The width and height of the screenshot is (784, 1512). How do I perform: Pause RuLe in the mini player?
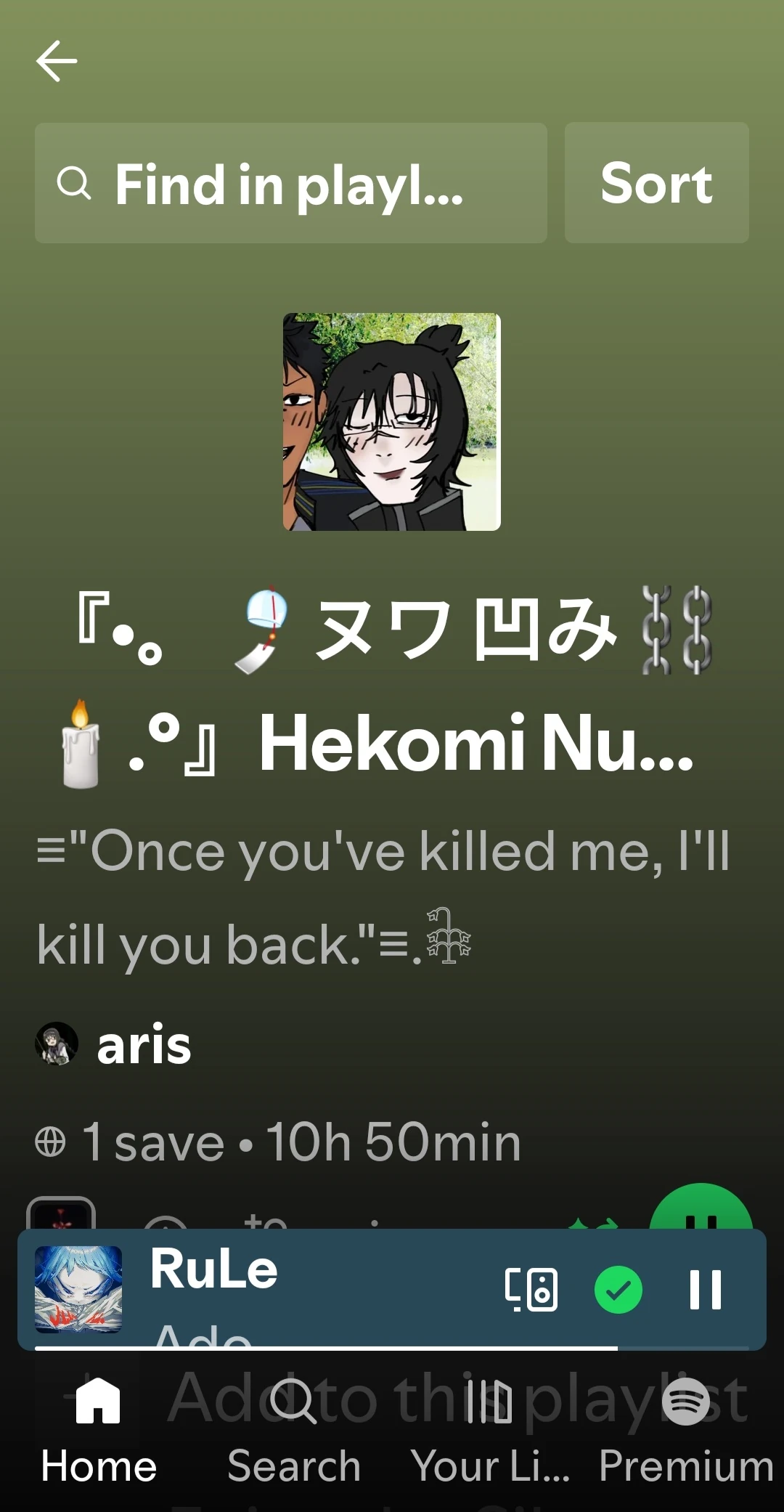pyautogui.click(x=706, y=1290)
